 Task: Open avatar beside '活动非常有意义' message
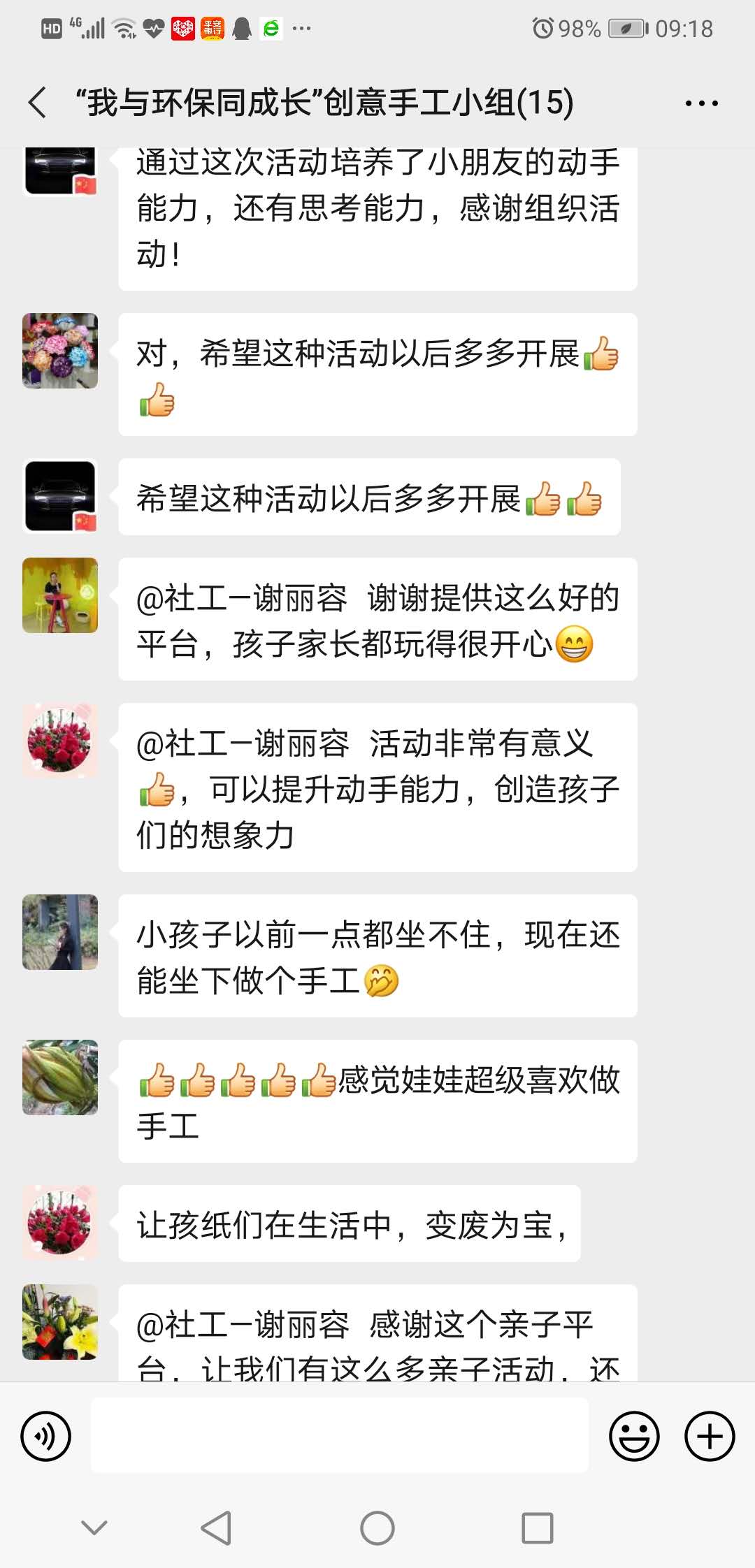coord(60,741)
